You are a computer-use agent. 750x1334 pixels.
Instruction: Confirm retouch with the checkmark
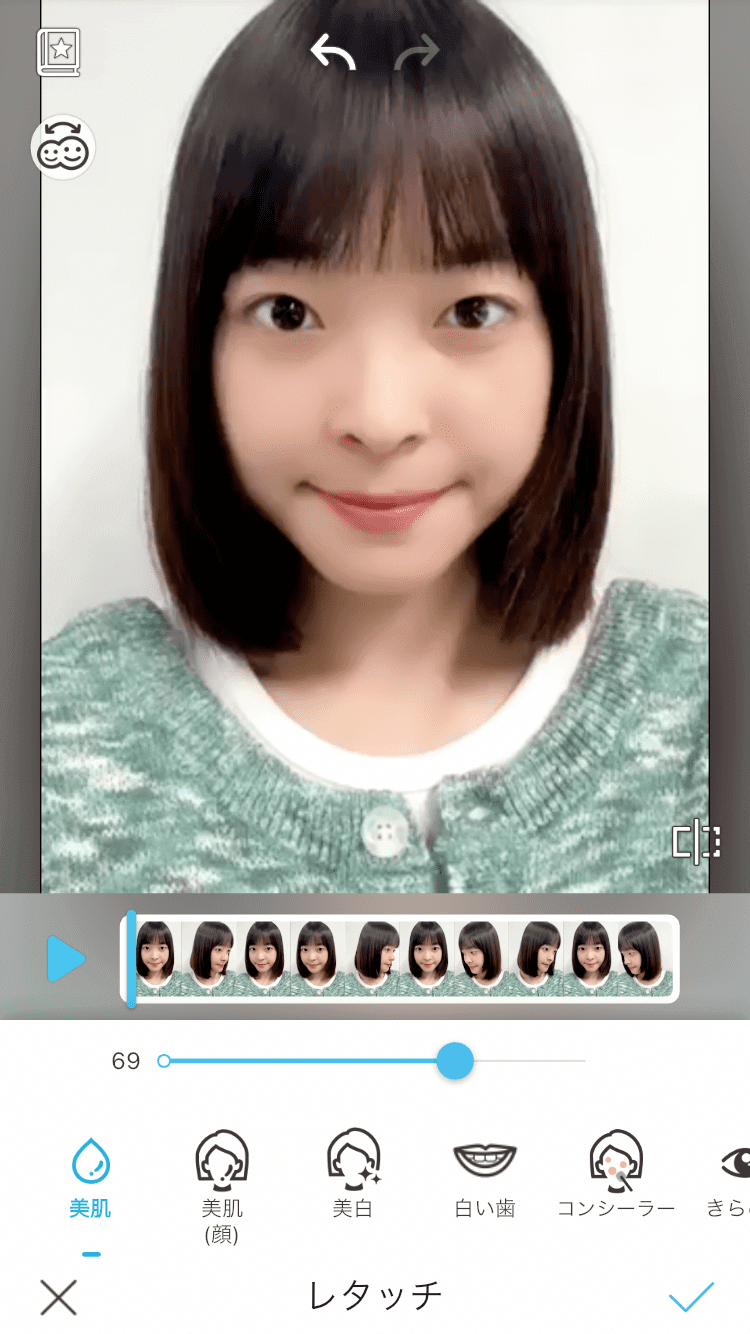[691, 1297]
